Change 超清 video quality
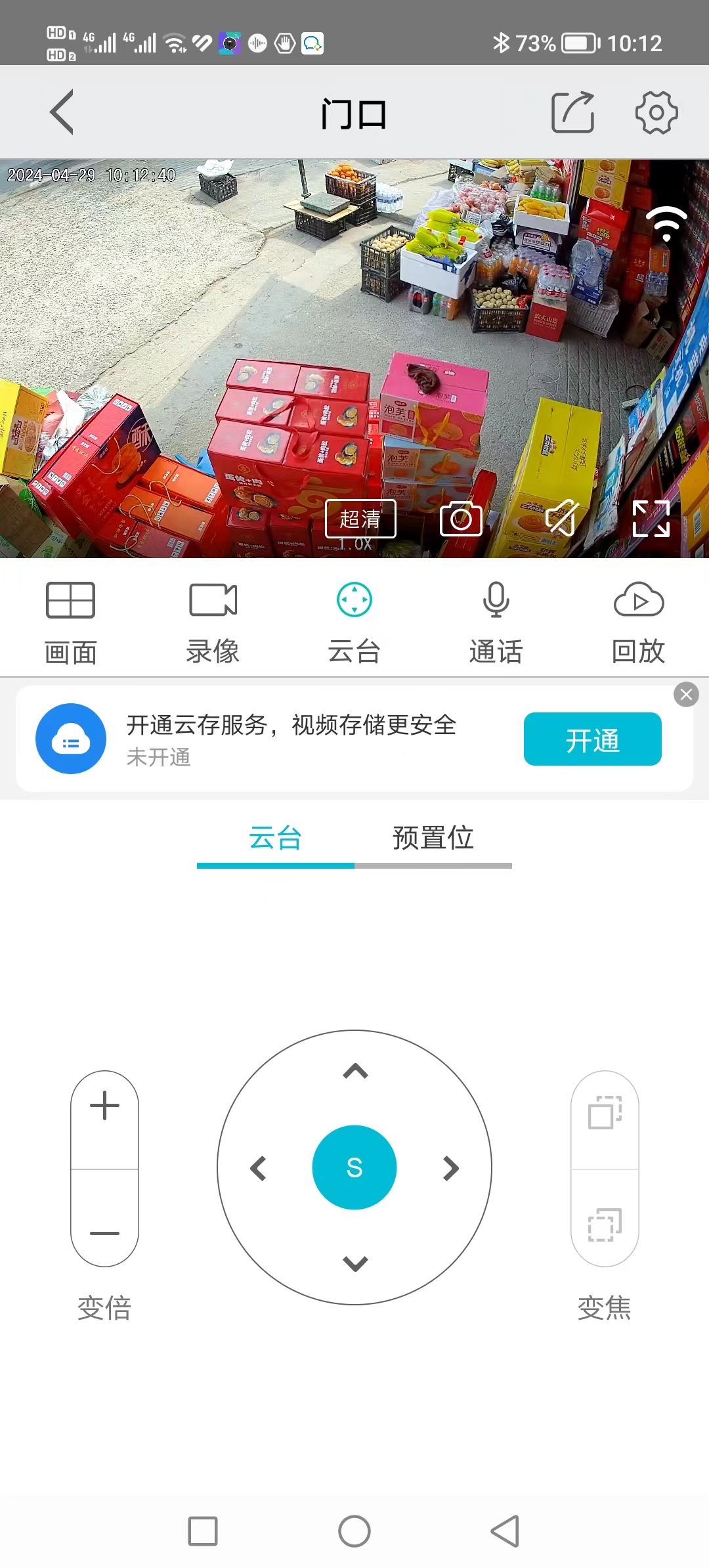Image resolution: width=709 pixels, height=1568 pixels. 360,519
